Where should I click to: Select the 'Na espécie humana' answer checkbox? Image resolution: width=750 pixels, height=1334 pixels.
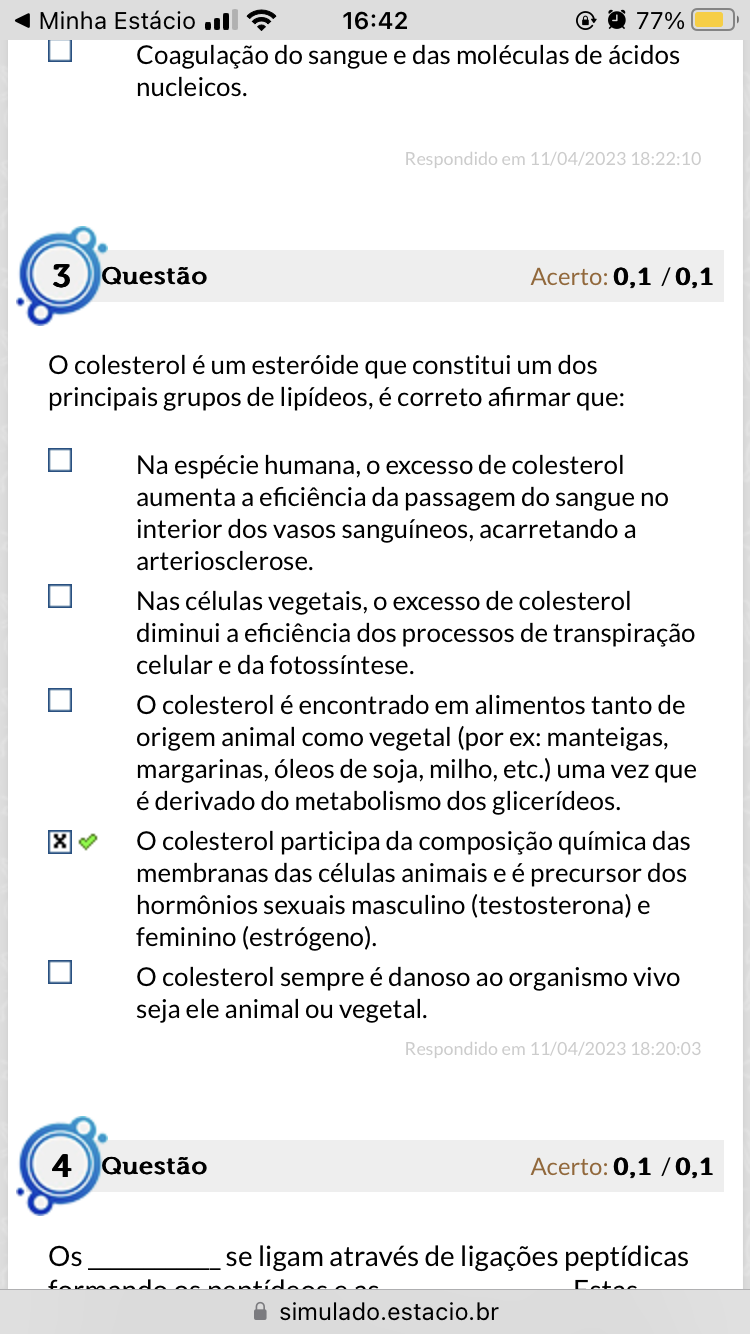click(x=60, y=460)
